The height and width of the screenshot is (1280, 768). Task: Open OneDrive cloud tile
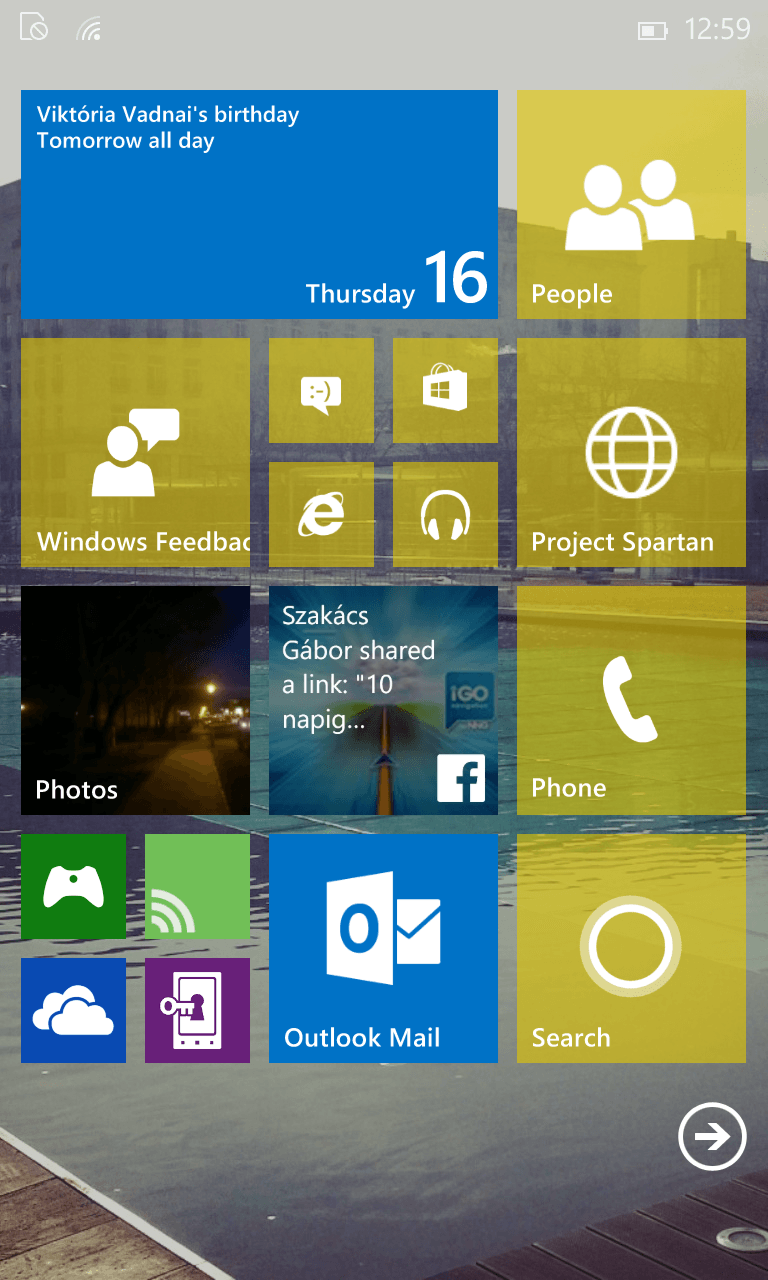tap(73, 1011)
